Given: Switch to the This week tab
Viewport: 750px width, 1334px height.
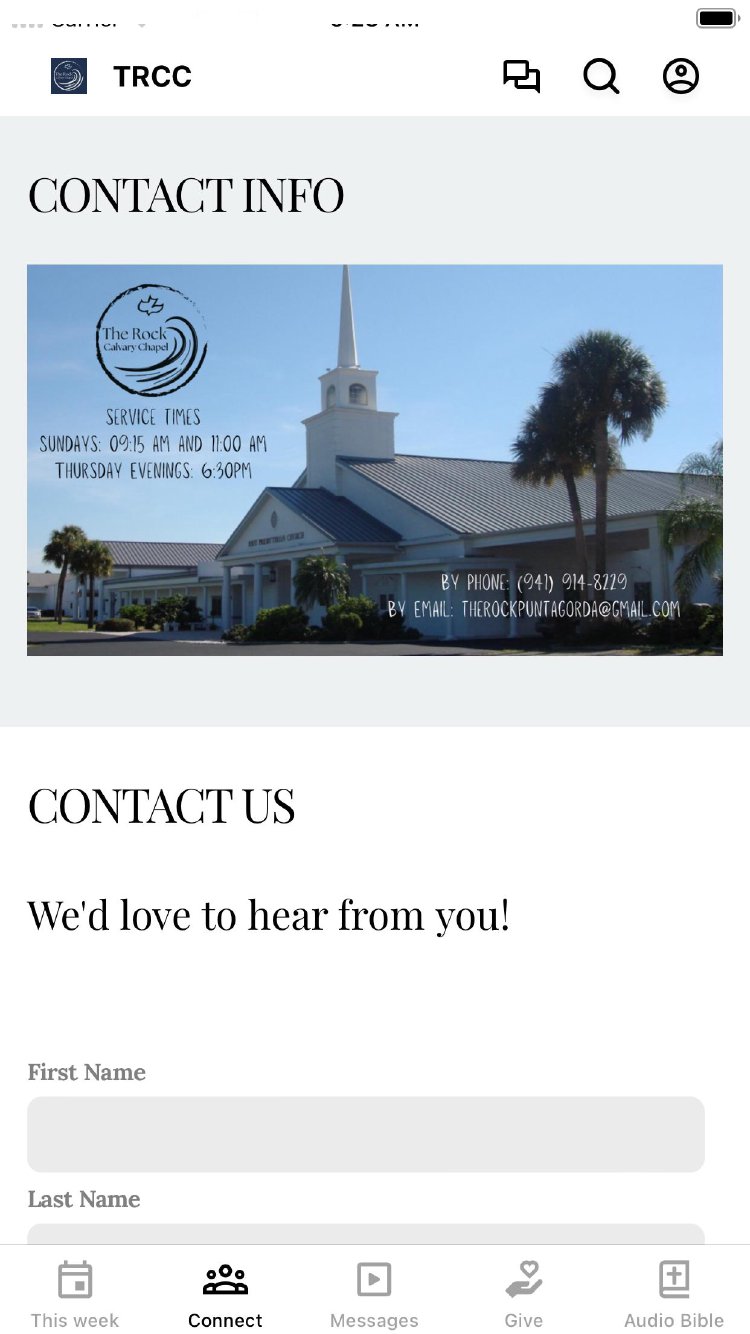Looking at the screenshot, I should 75,1293.
